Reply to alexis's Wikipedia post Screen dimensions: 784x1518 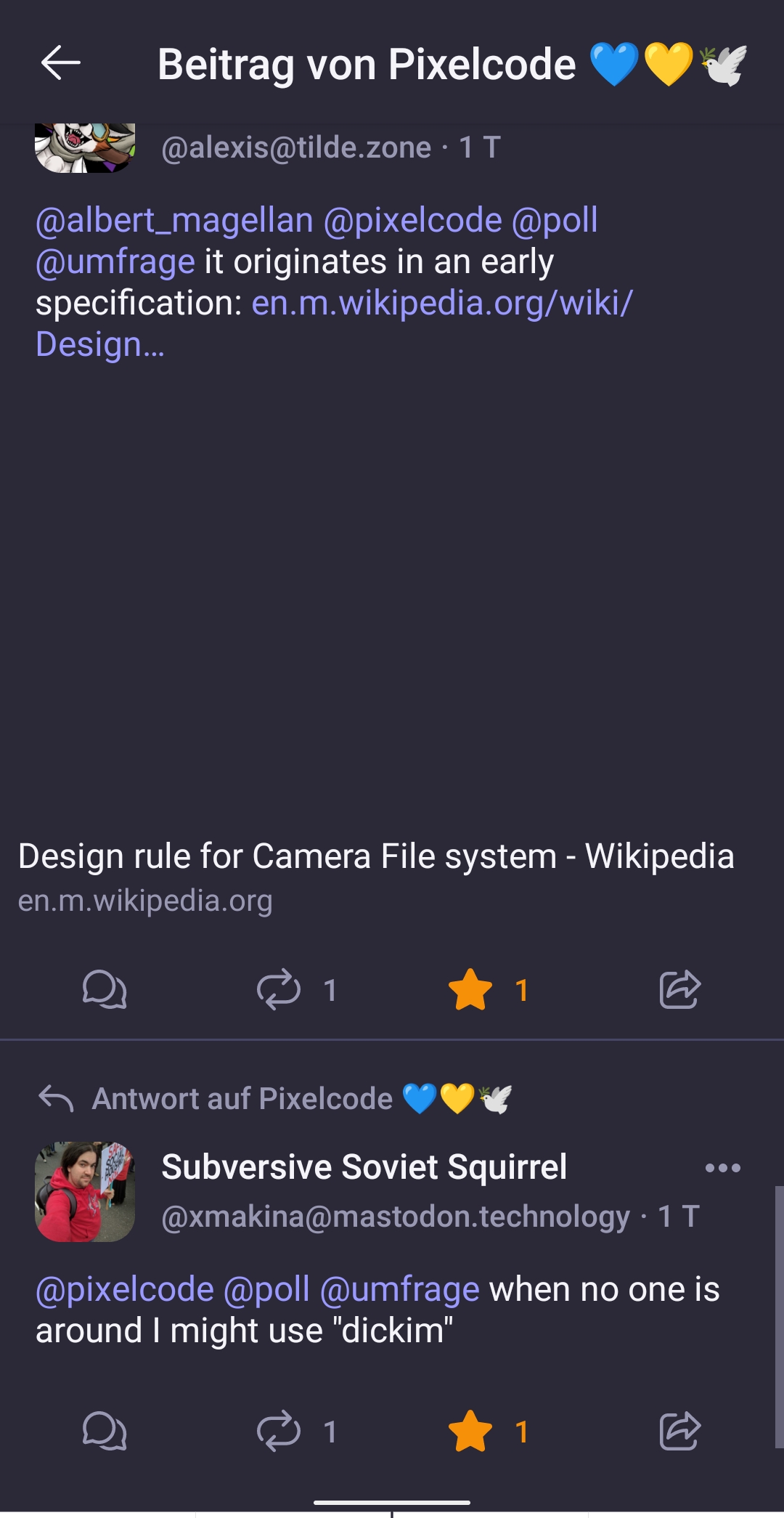pyautogui.click(x=105, y=989)
